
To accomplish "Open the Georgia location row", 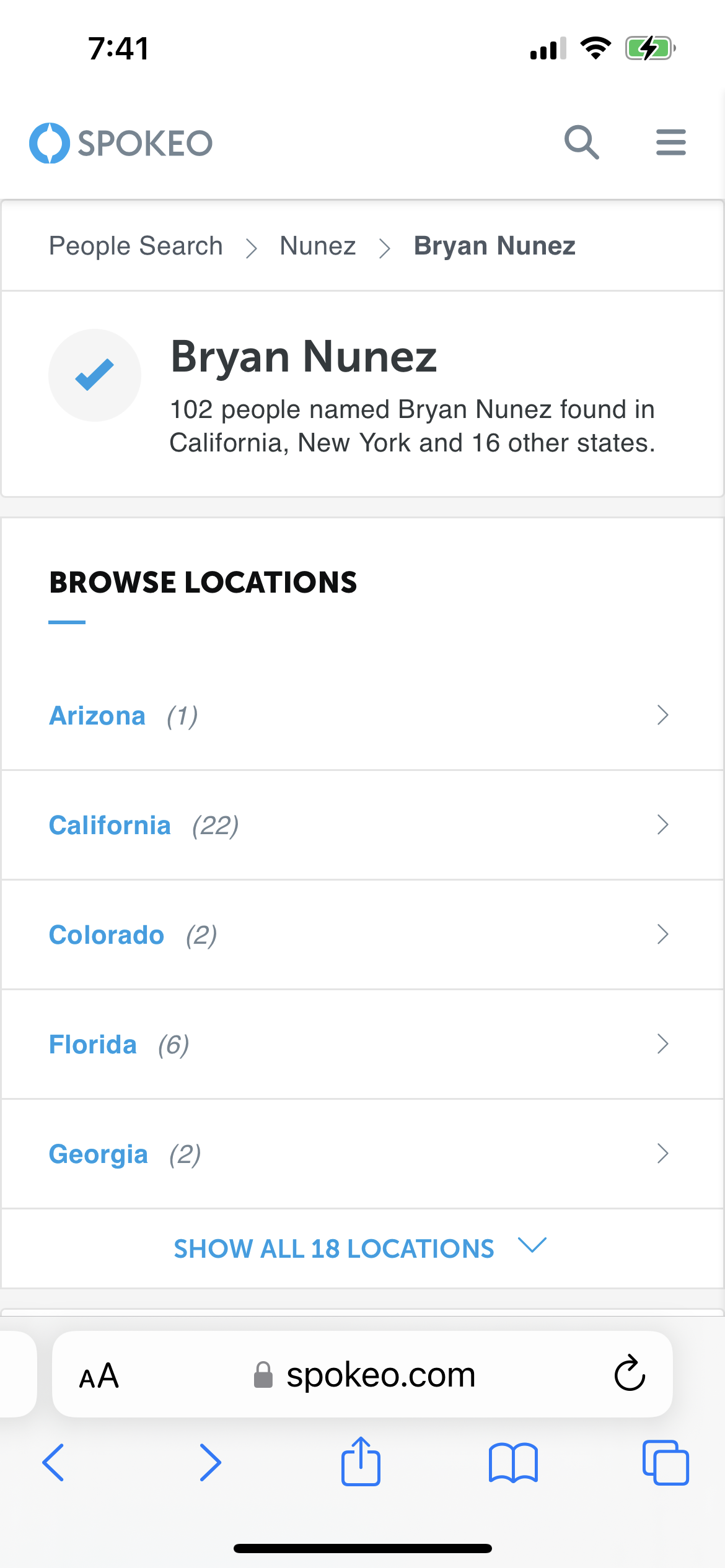I will tap(362, 1154).
